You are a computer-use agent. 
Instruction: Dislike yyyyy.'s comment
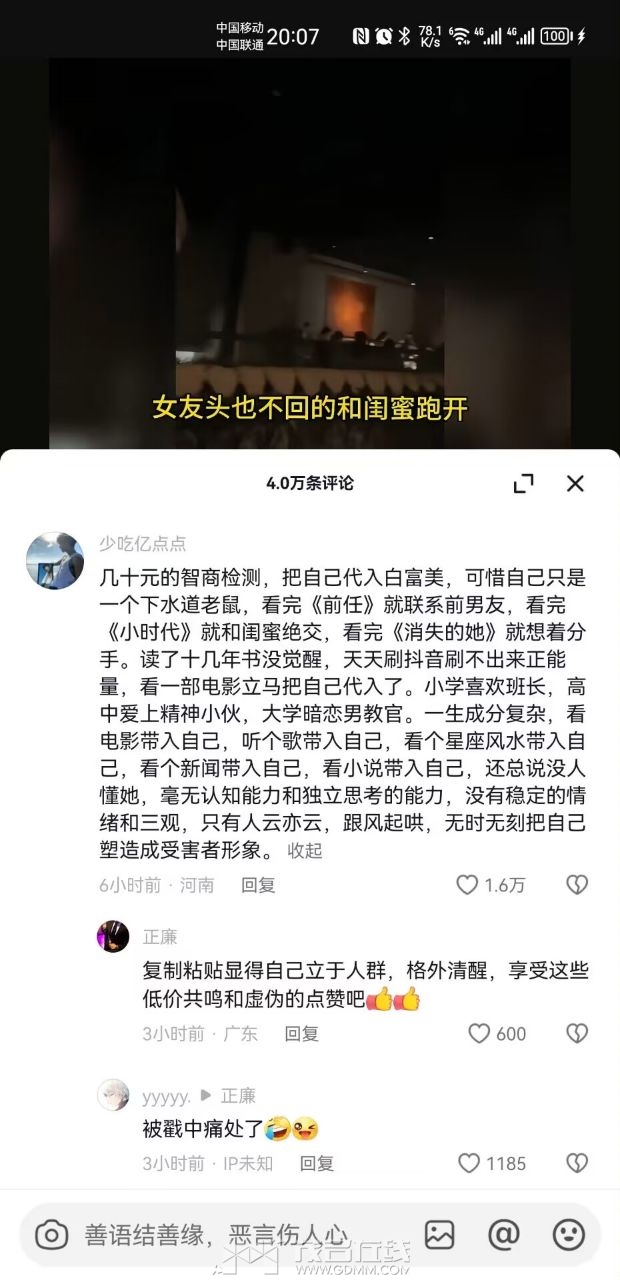pos(576,1163)
